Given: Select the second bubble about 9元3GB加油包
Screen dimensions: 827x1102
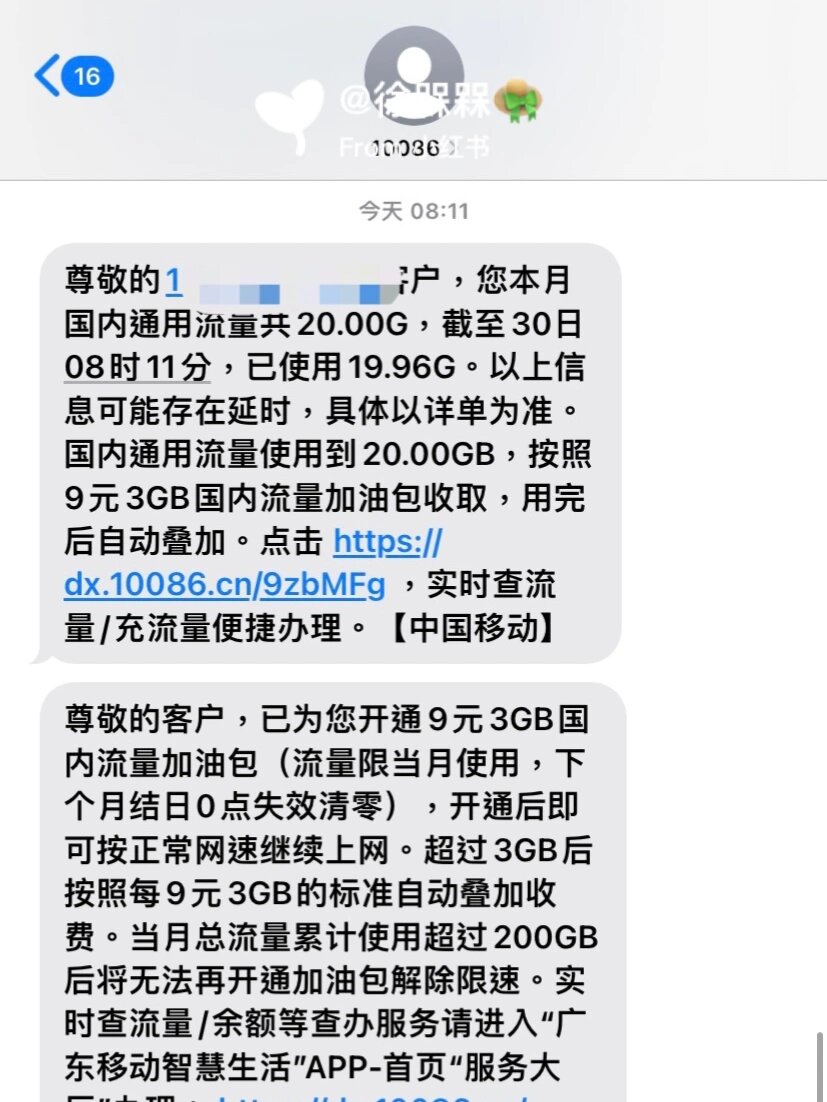Looking at the screenshot, I should [330, 890].
